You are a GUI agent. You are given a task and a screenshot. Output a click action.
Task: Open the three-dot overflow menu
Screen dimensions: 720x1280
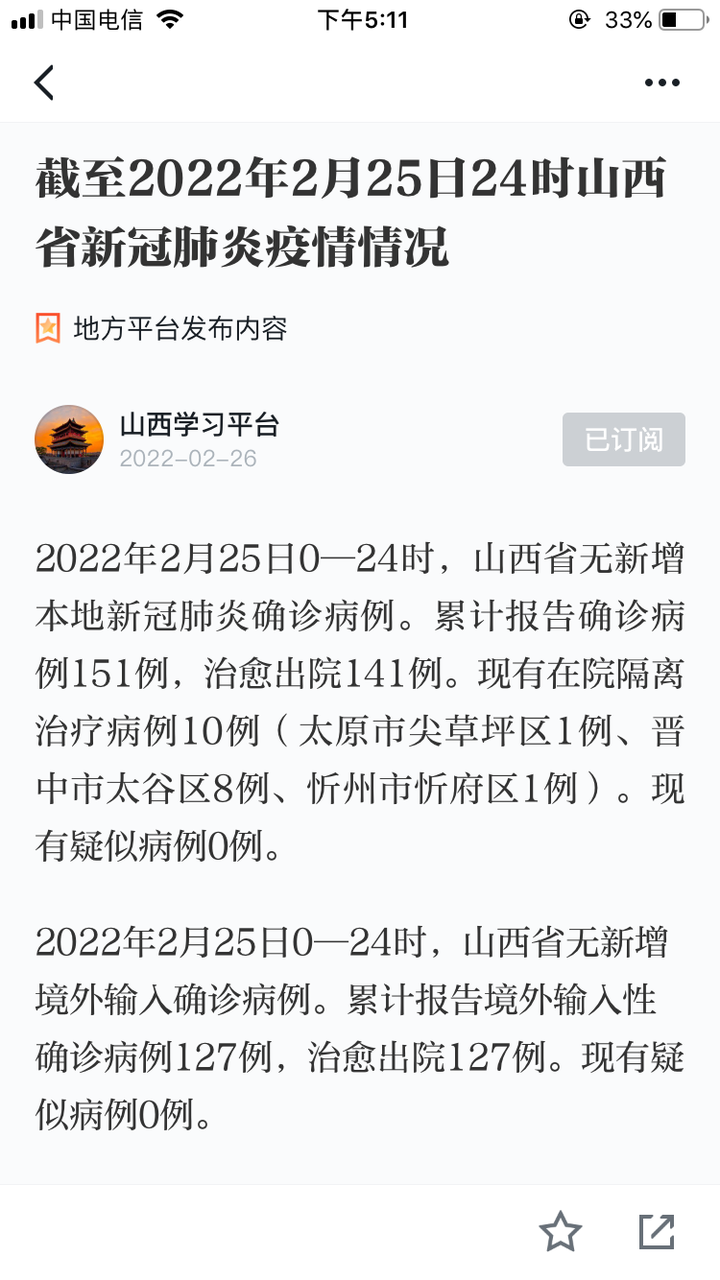pyautogui.click(x=661, y=83)
